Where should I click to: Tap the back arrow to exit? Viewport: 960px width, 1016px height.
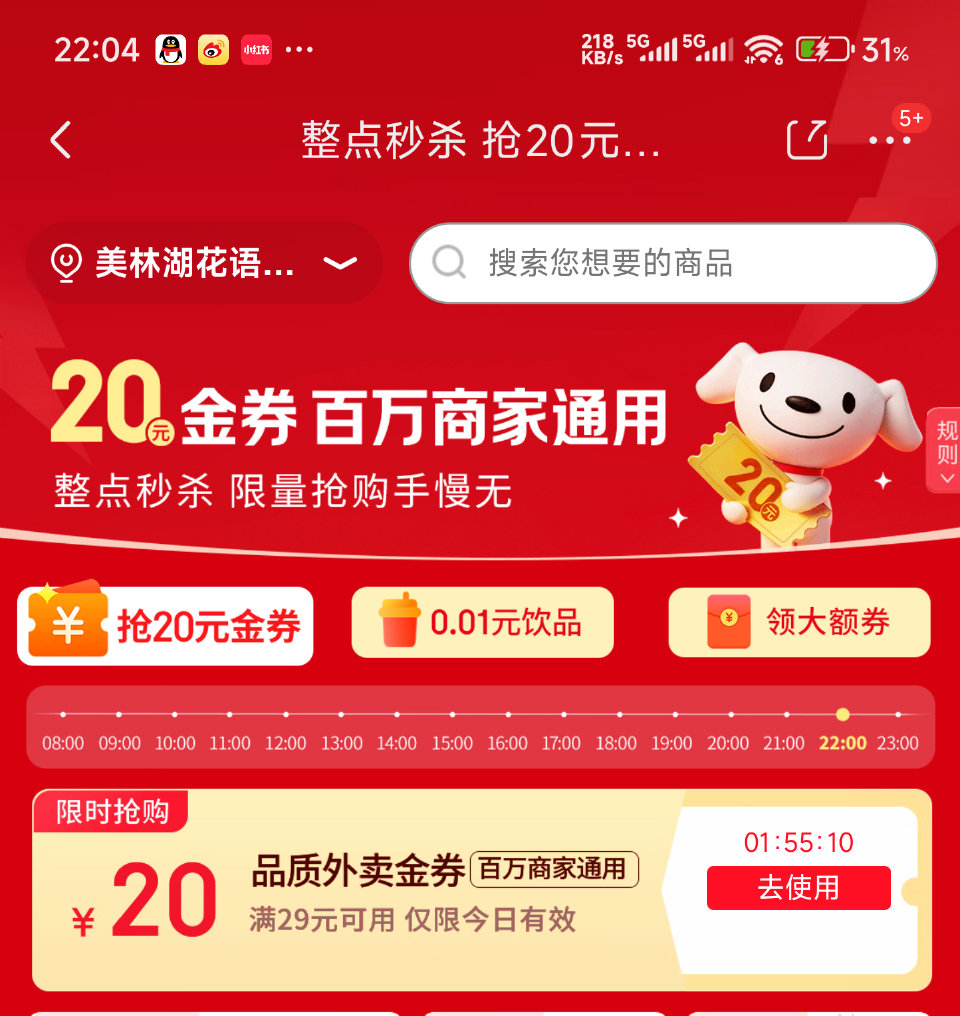60,140
